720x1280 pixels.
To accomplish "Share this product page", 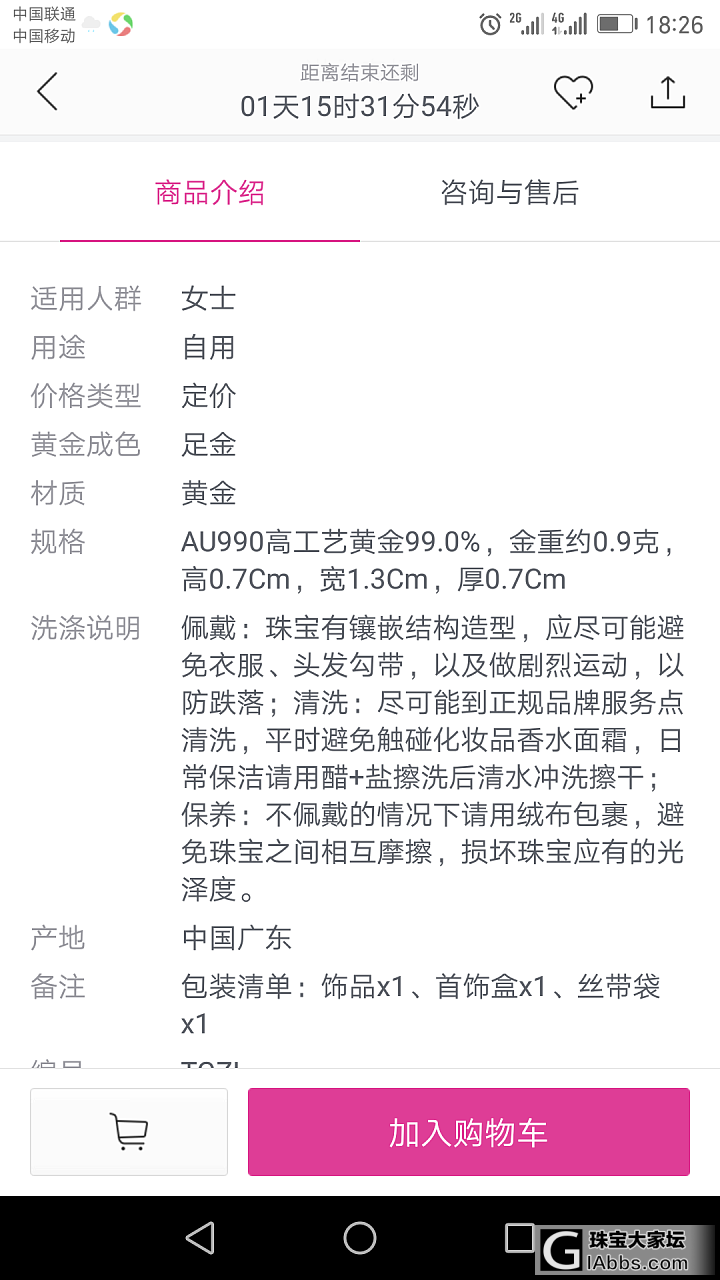I will point(667,92).
